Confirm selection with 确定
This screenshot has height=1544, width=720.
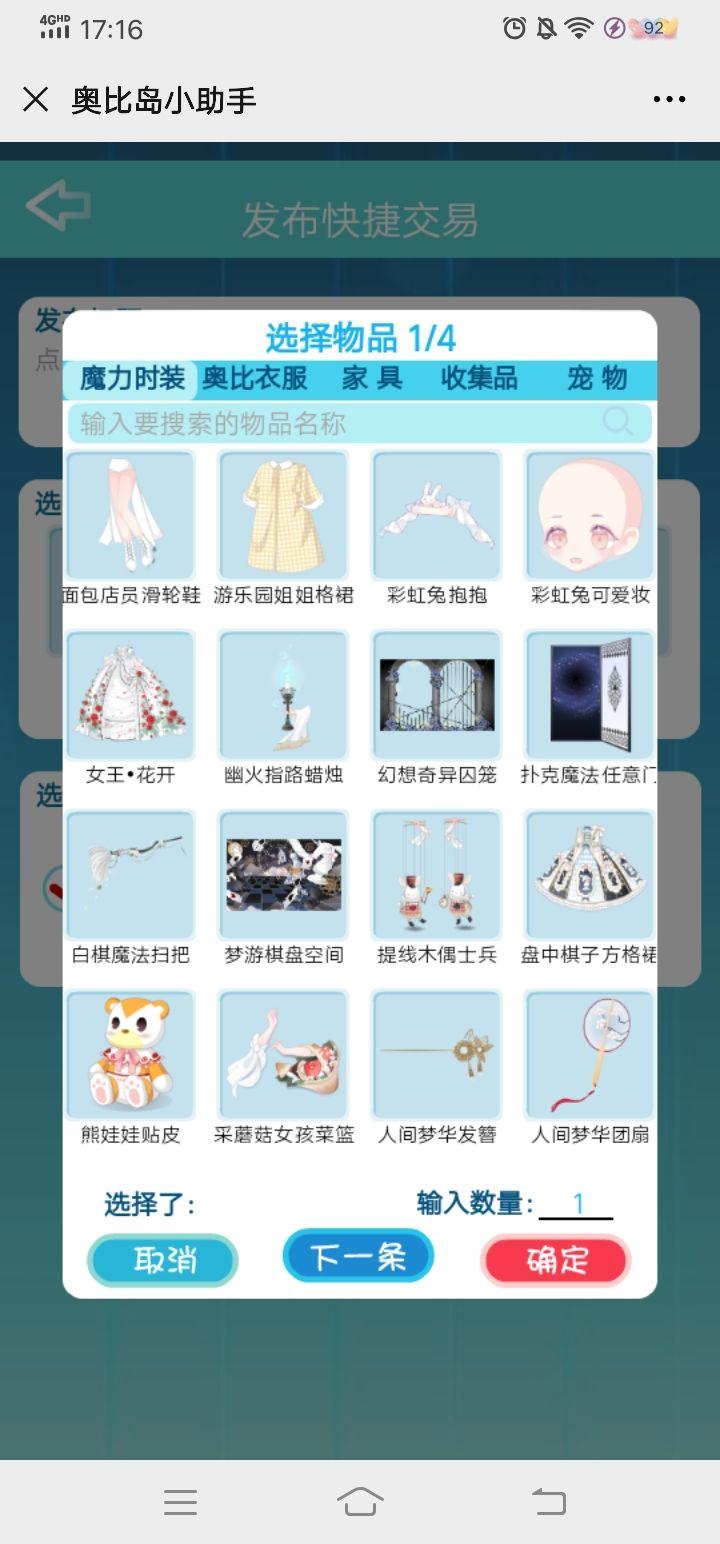click(x=556, y=1260)
